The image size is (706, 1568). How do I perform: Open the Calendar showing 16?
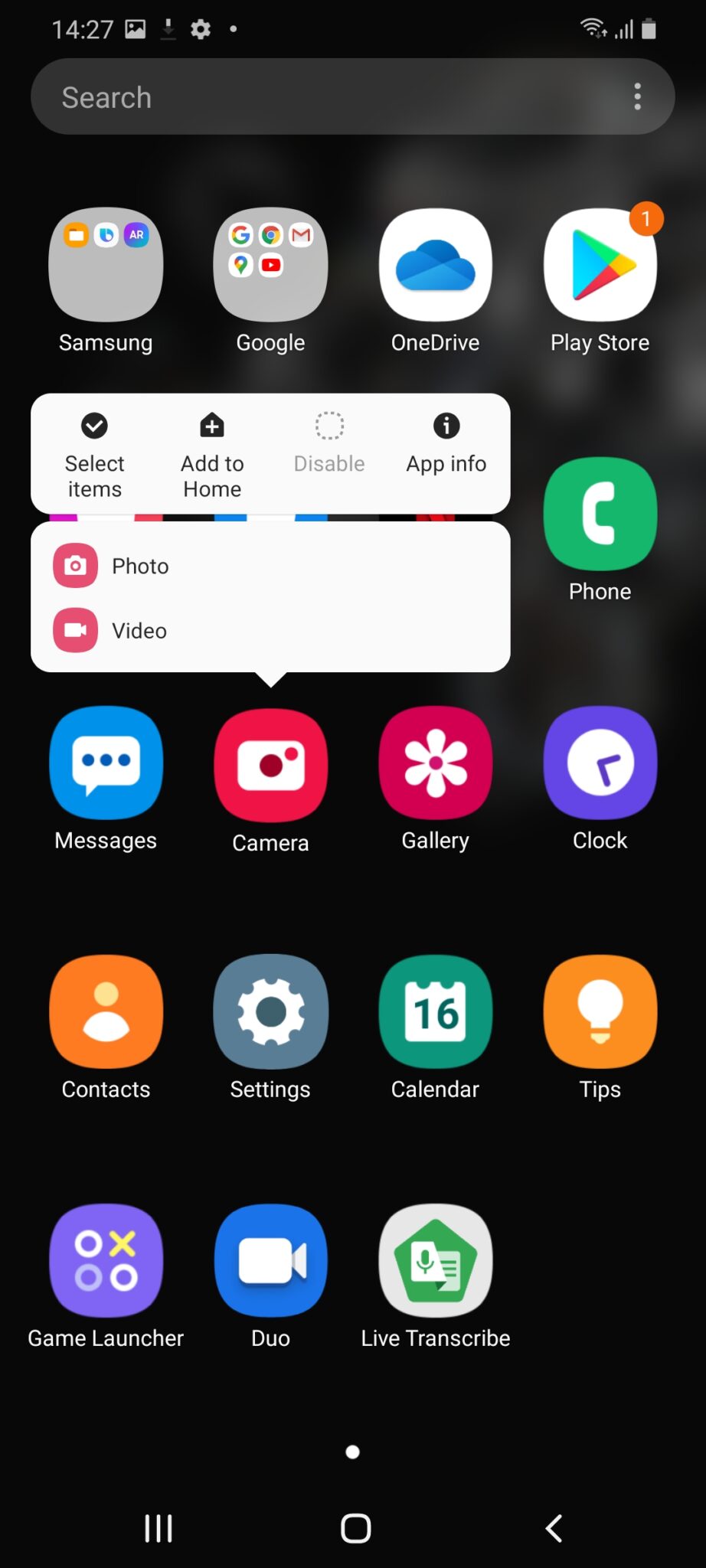[x=434, y=1012]
